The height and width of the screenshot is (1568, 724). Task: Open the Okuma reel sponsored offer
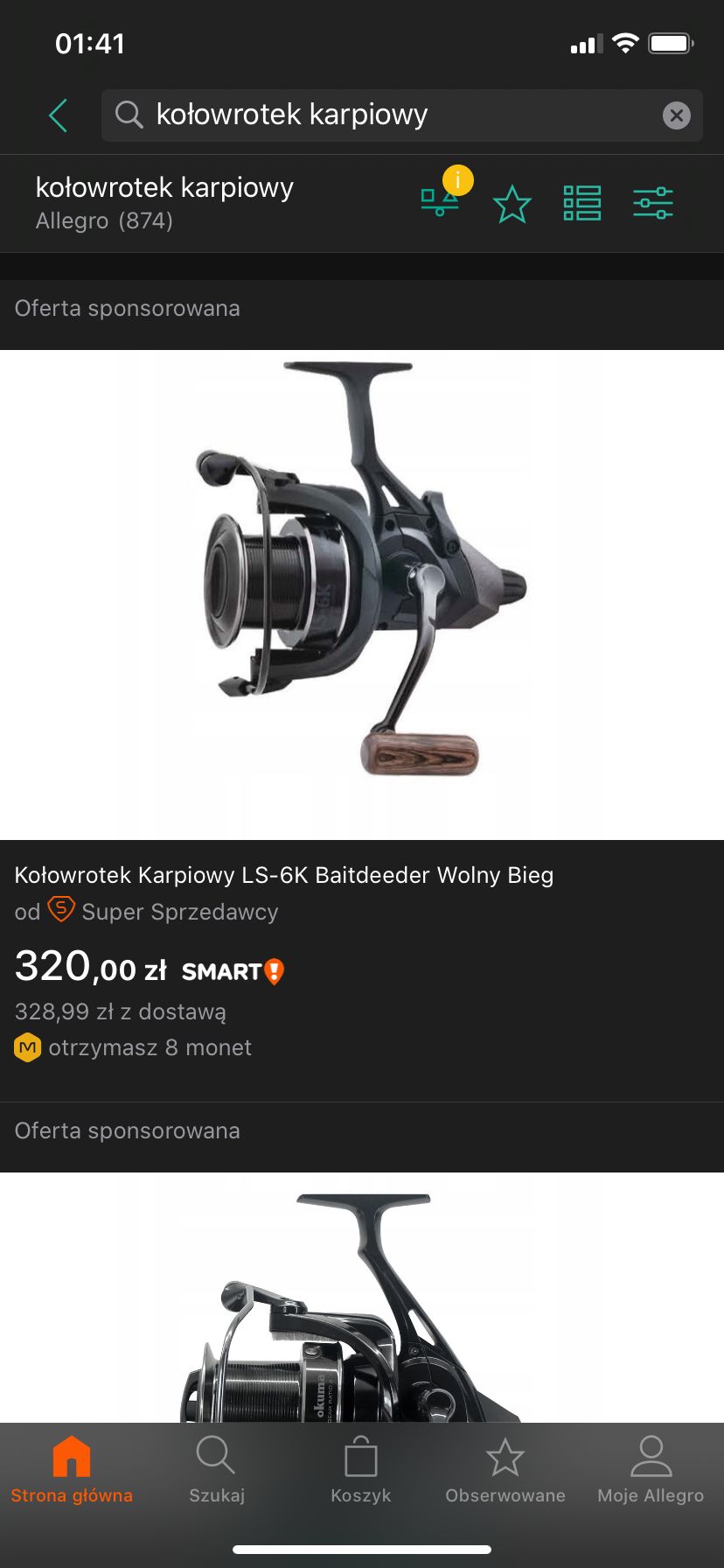[x=362, y=1297]
